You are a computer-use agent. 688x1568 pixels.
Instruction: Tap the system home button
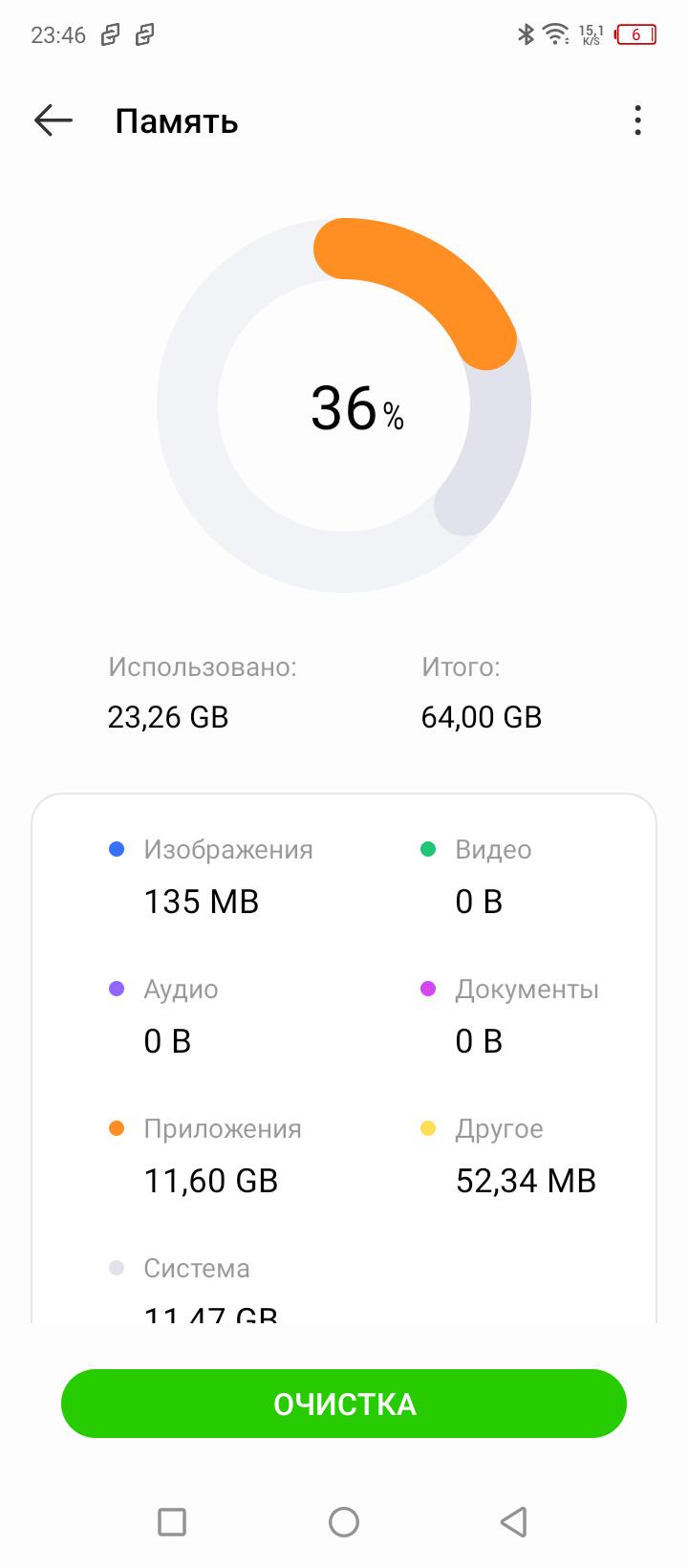pos(344,1521)
